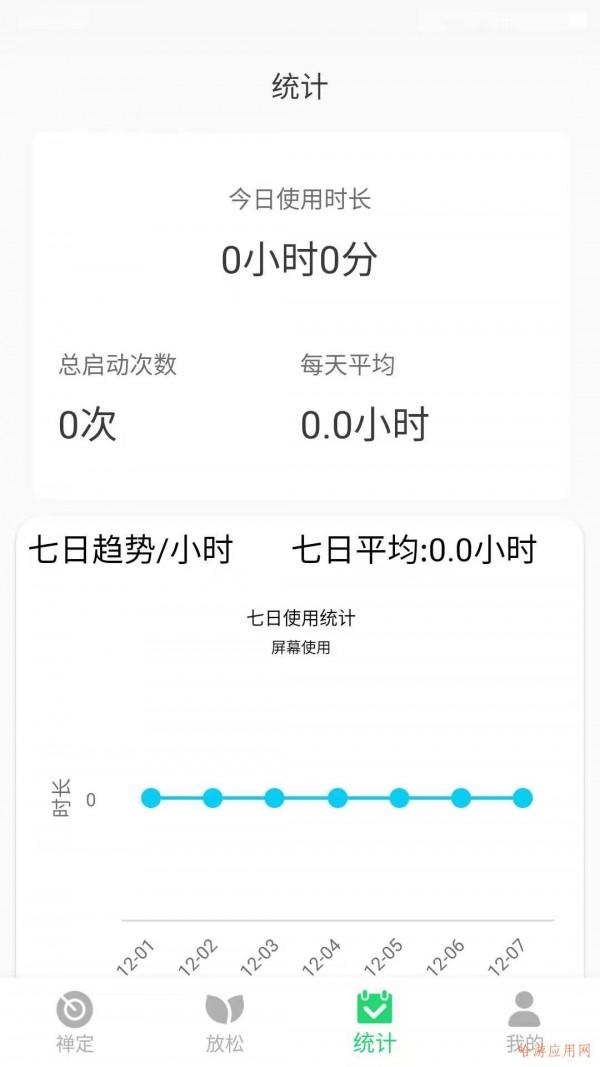
Task: Switch to the 禅定 tab
Action: [75, 1020]
